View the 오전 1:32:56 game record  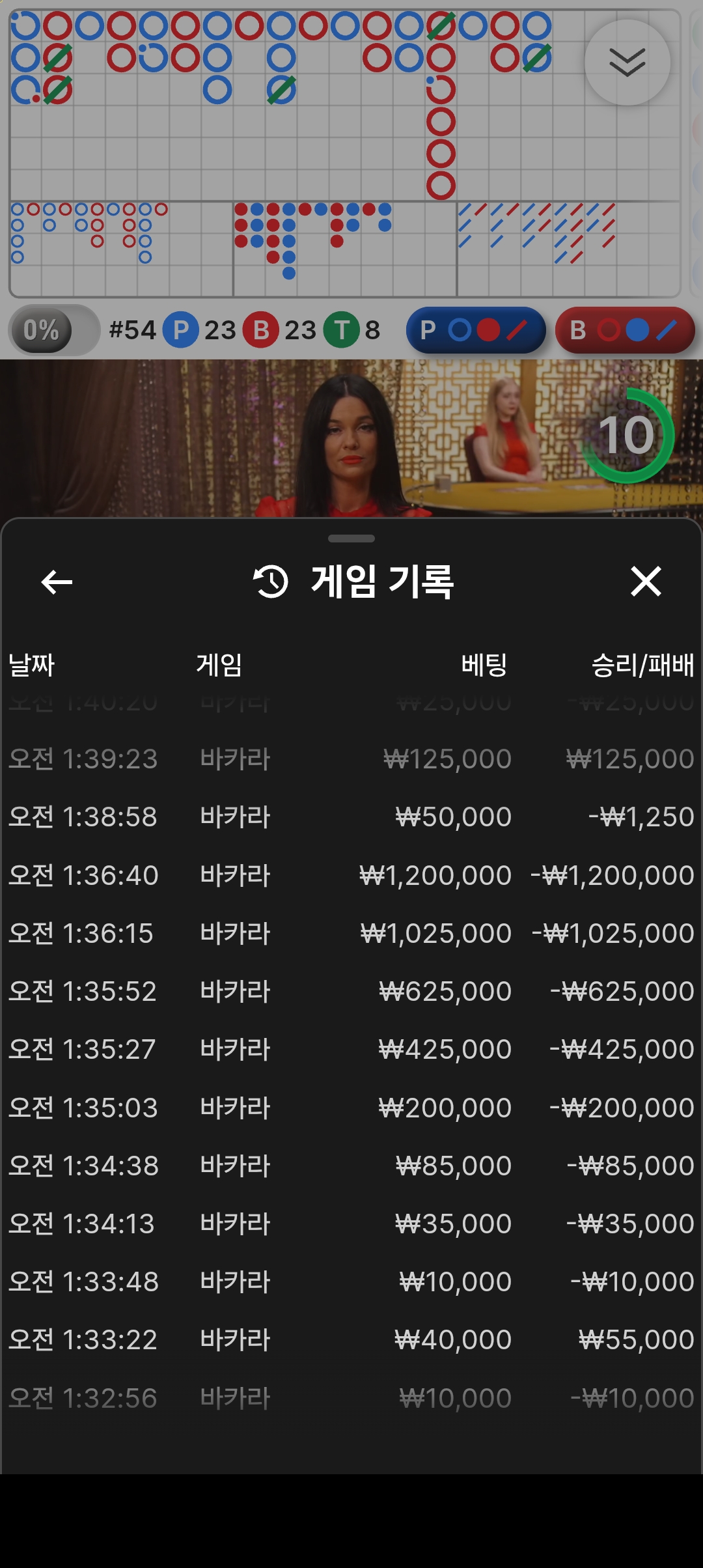click(x=351, y=1398)
